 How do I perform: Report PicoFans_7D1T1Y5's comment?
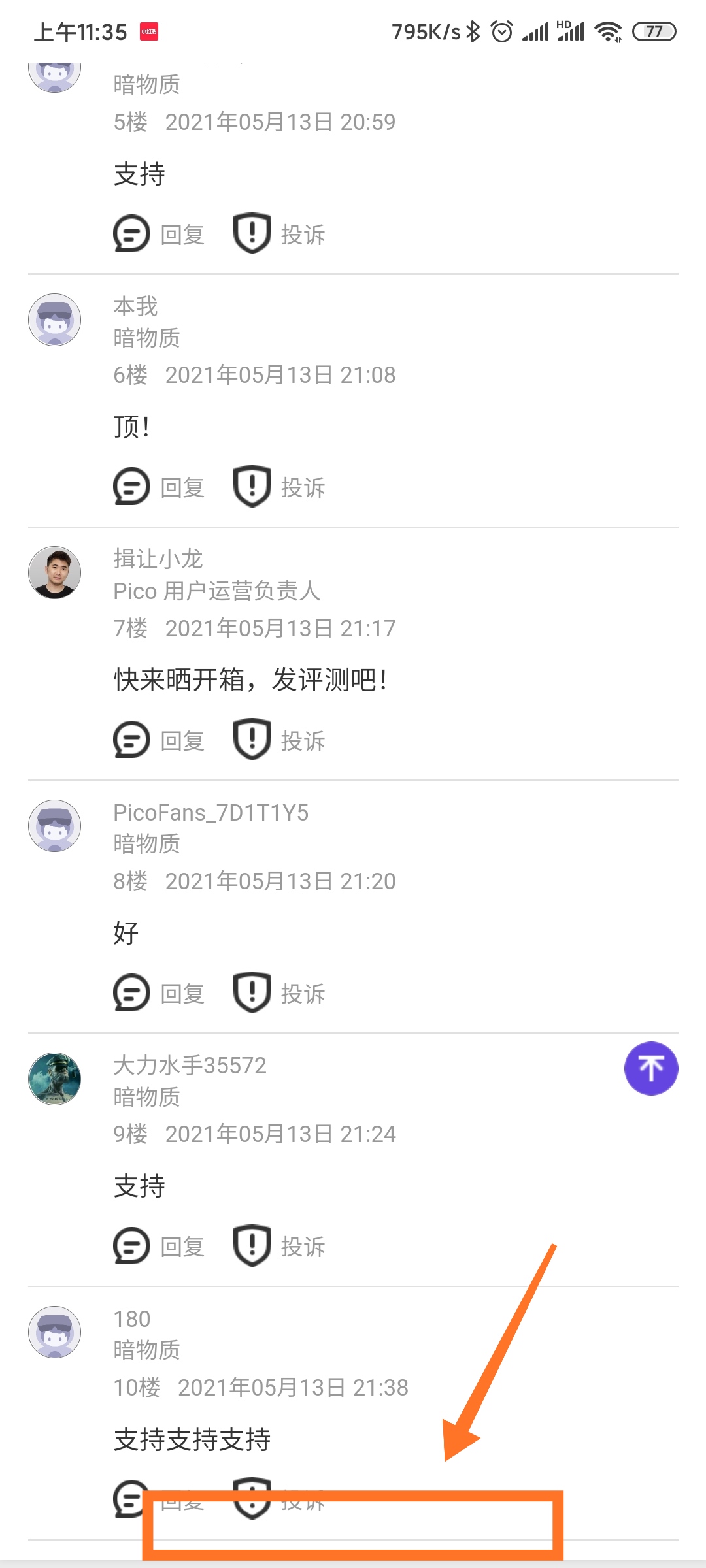coord(280,993)
